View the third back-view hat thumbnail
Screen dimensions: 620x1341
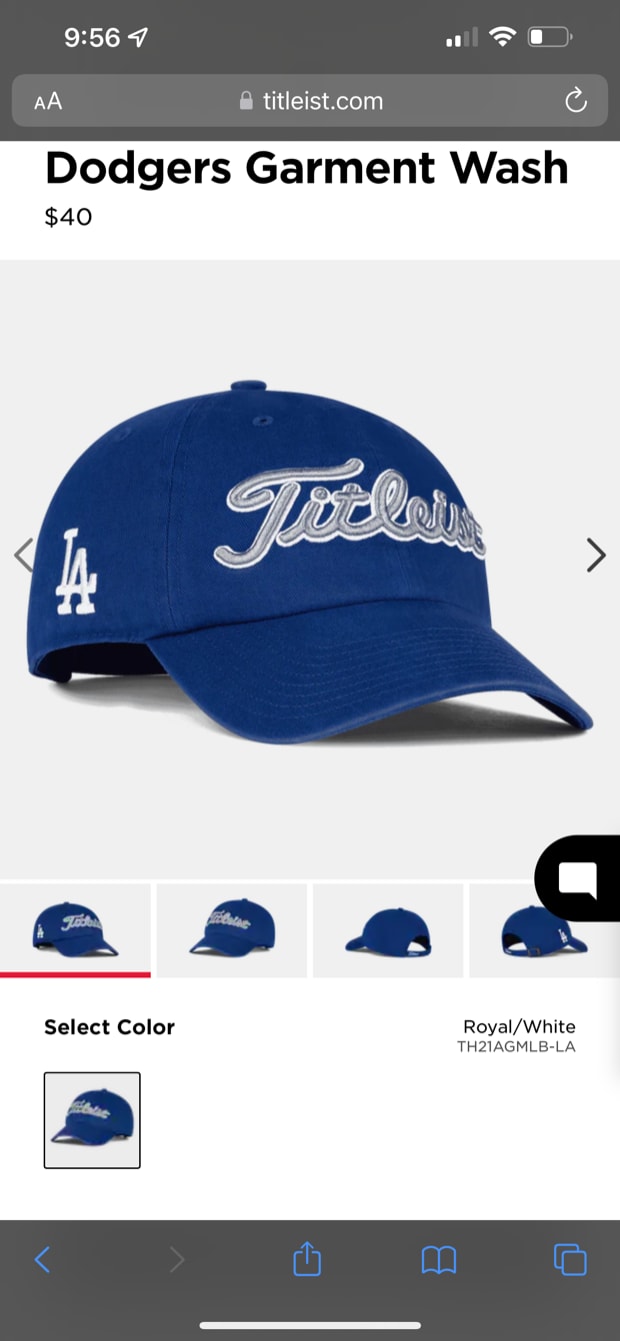pos(388,930)
